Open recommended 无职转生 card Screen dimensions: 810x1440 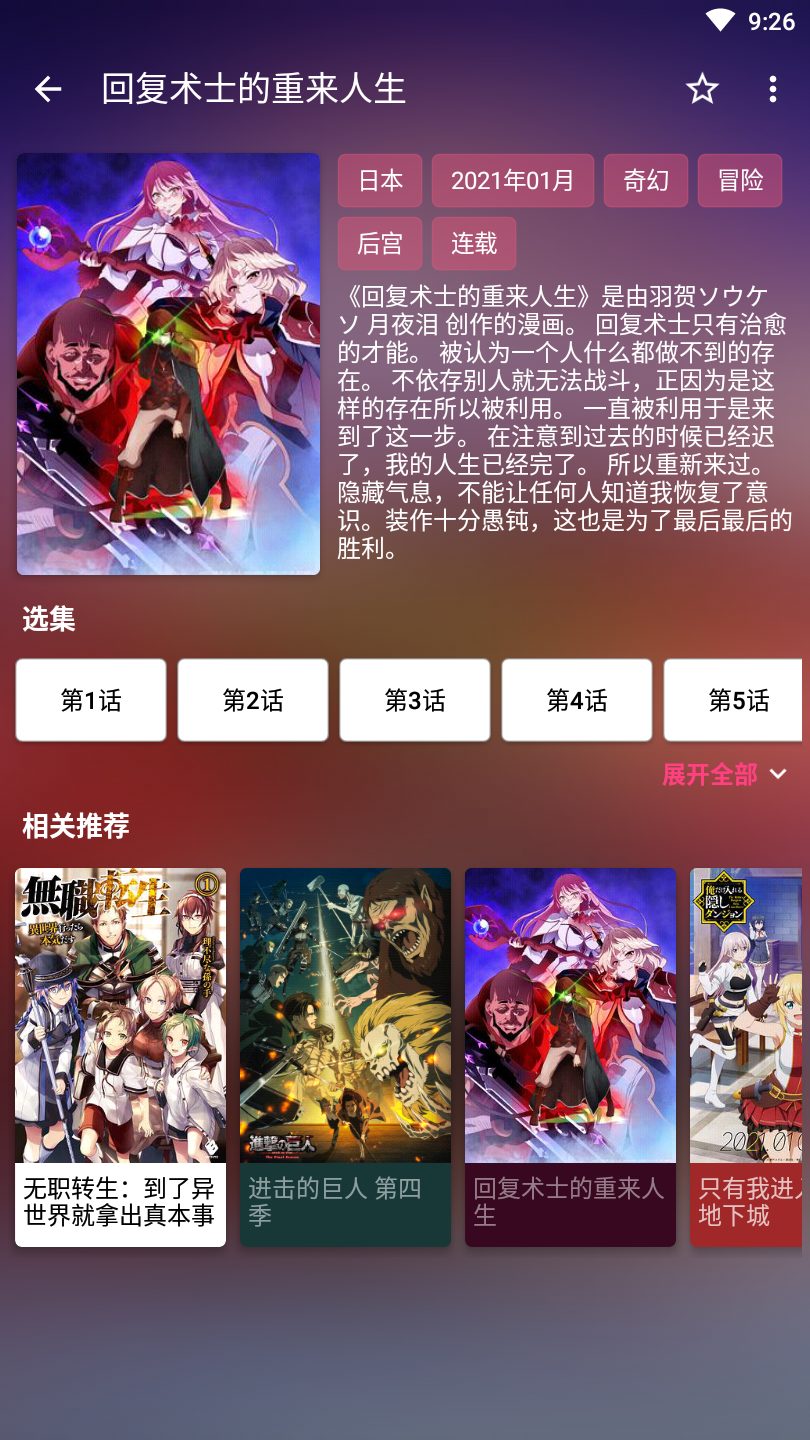[120, 1055]
